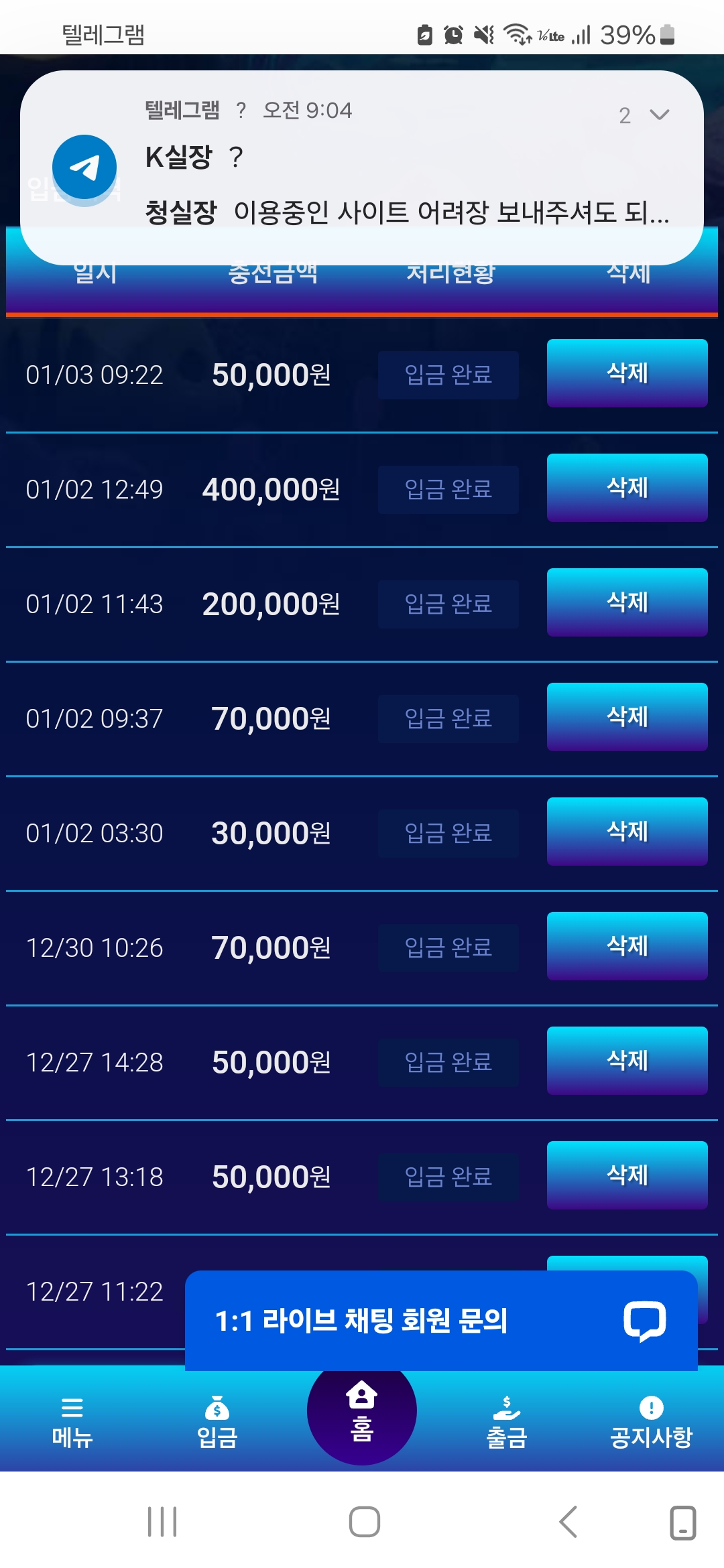Tap the system back button
This screenshot has height=1568, width=724.
pyautogui.click(x=567, y=1522)
